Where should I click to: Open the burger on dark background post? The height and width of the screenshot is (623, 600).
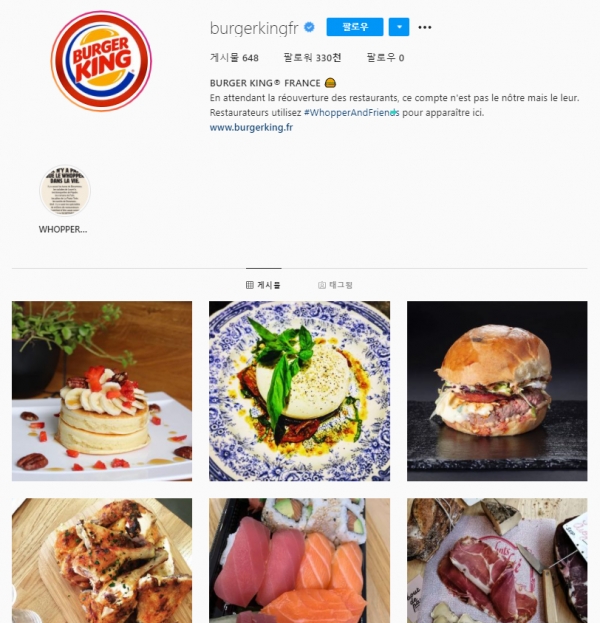[497, 391]
